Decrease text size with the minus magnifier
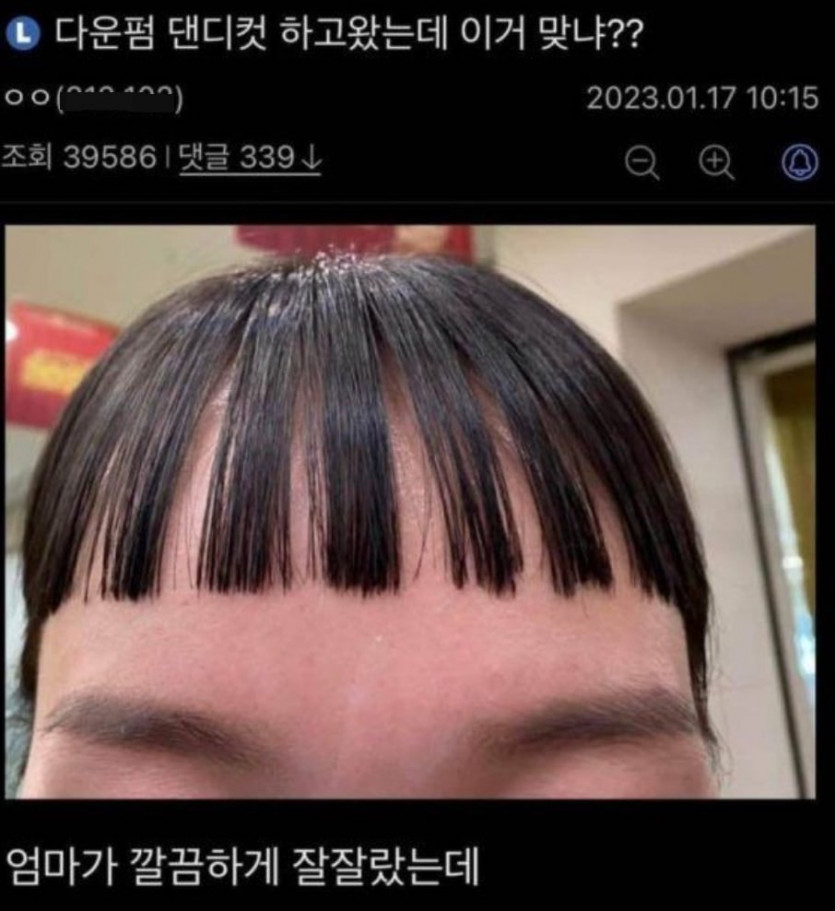Image resolution: width=835 pixels, height=911 pixels. (643, 161)
